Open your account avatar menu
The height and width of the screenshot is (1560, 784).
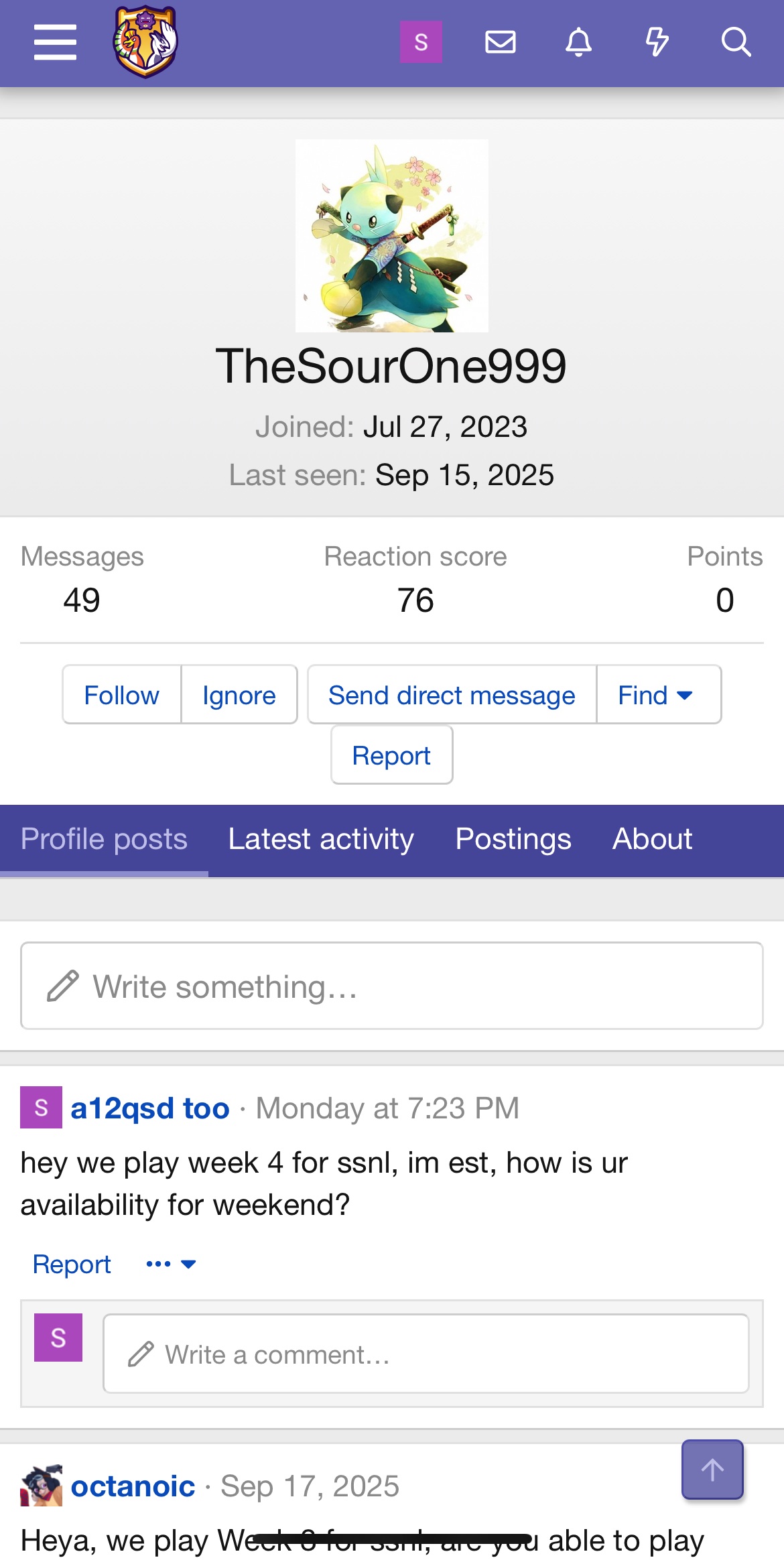(421, 42)
